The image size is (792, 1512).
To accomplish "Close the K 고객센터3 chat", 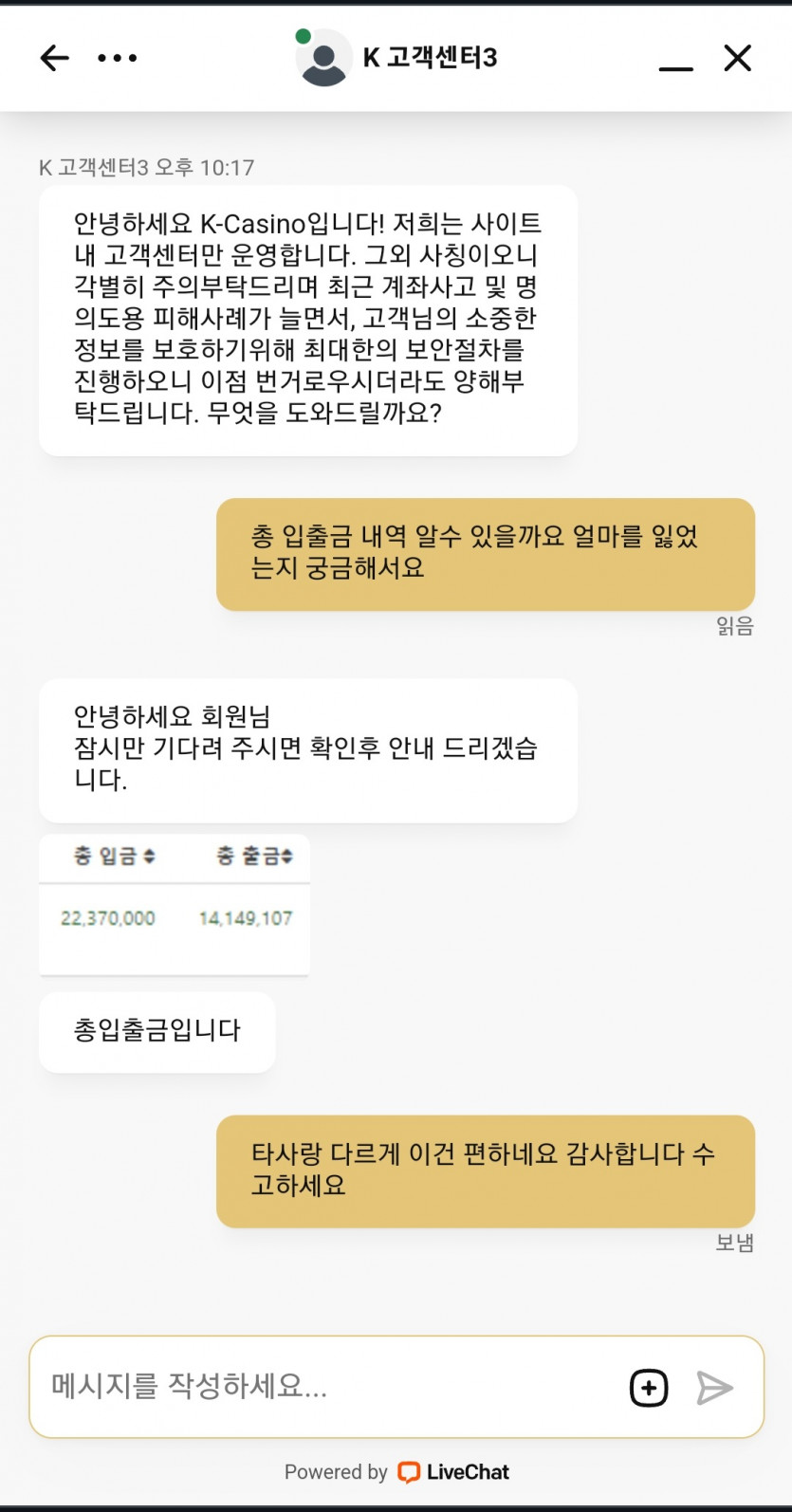I will click(x=737, y=59).
